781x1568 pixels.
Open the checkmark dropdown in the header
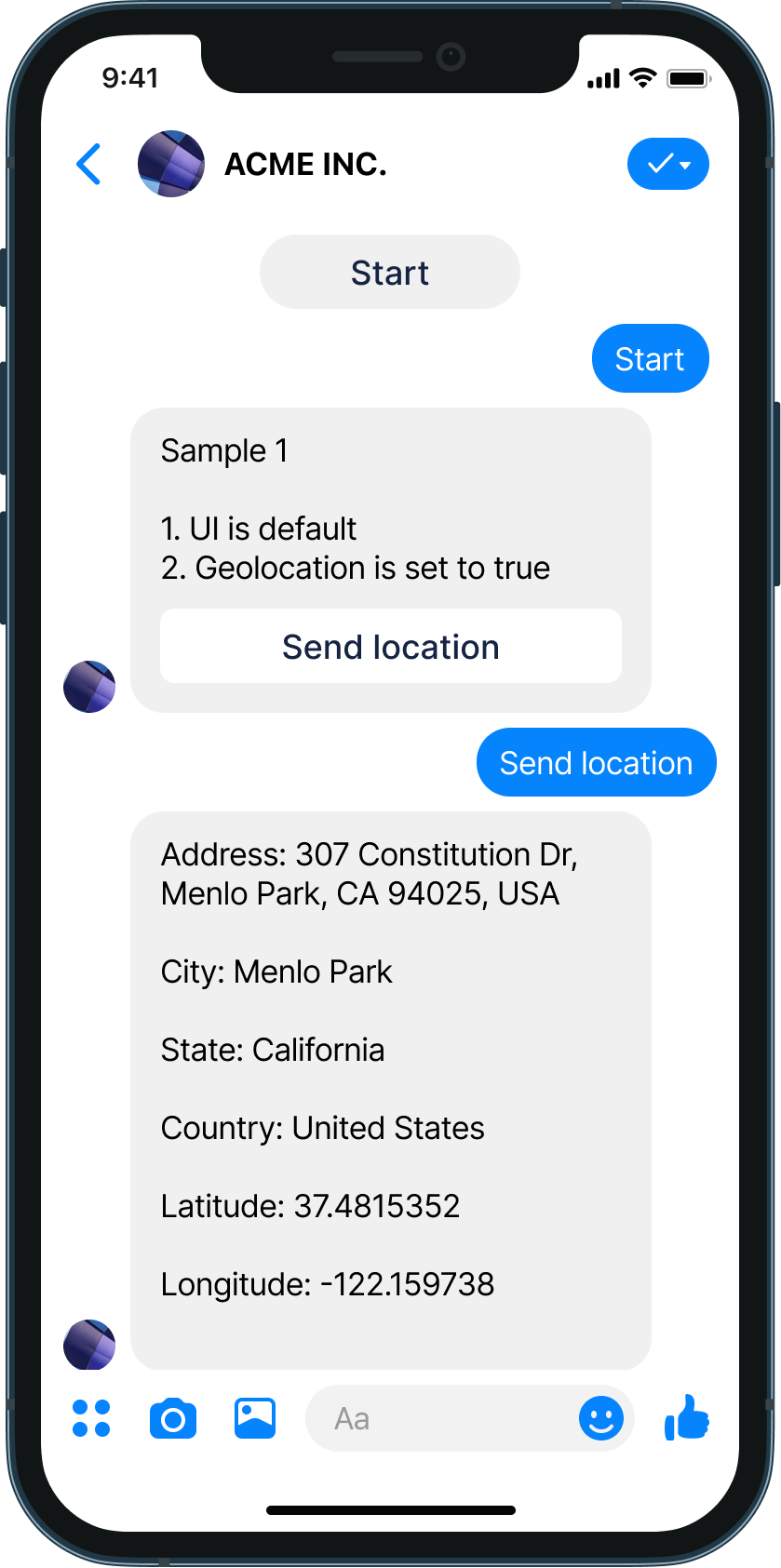pos(667,165)
